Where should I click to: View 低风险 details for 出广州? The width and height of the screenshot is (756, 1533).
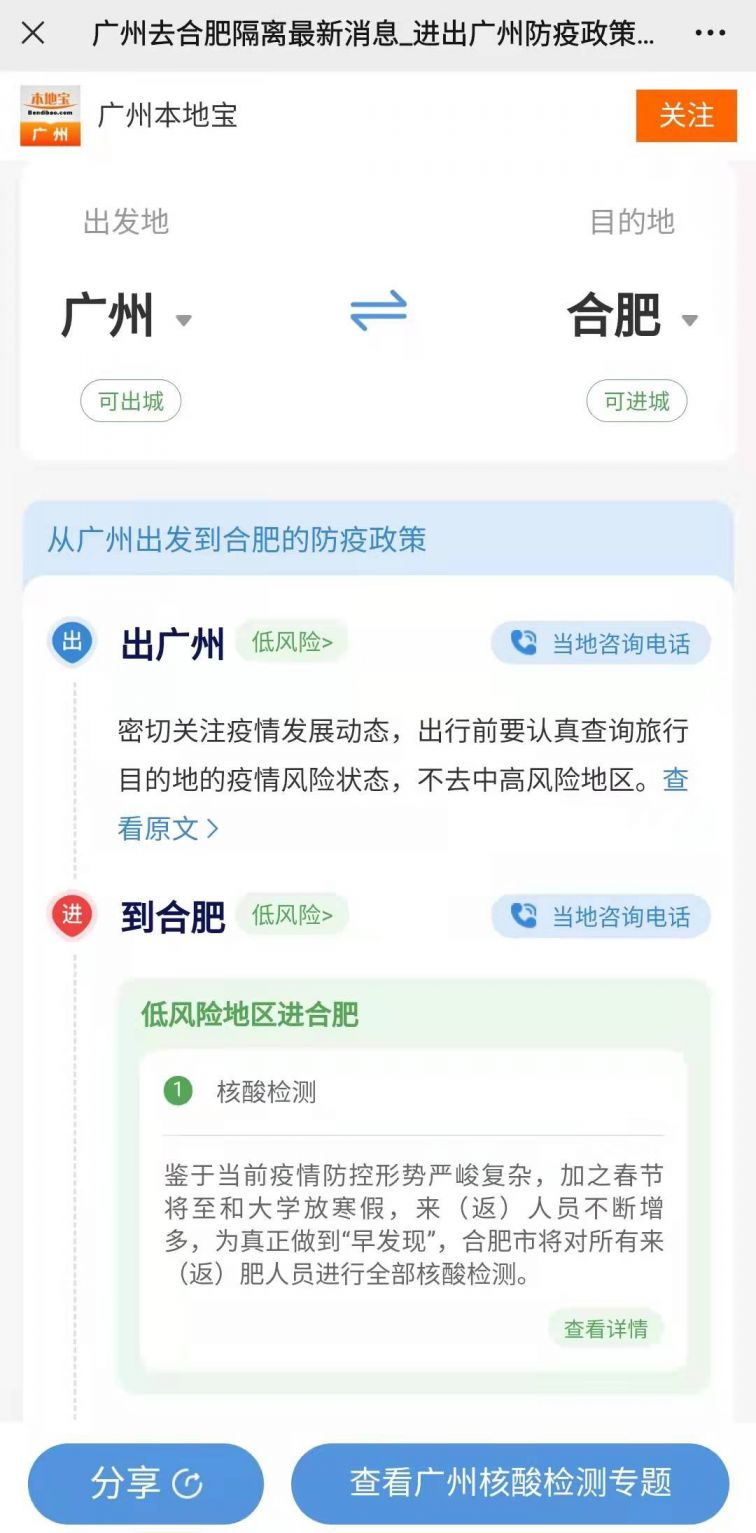pos(292,642)
